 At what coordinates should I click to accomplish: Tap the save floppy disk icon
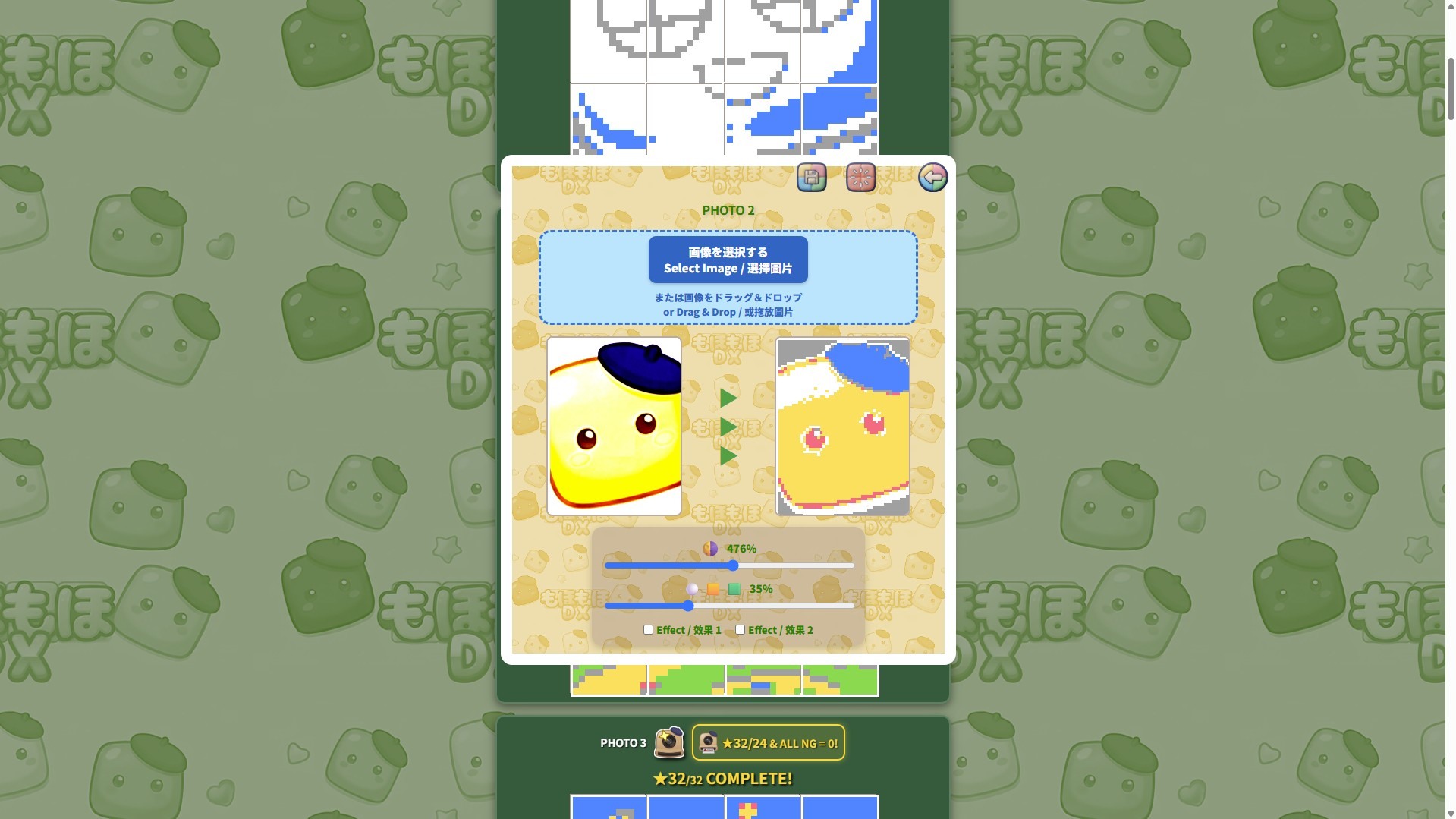pyautogui.click(x=811, y=178)
